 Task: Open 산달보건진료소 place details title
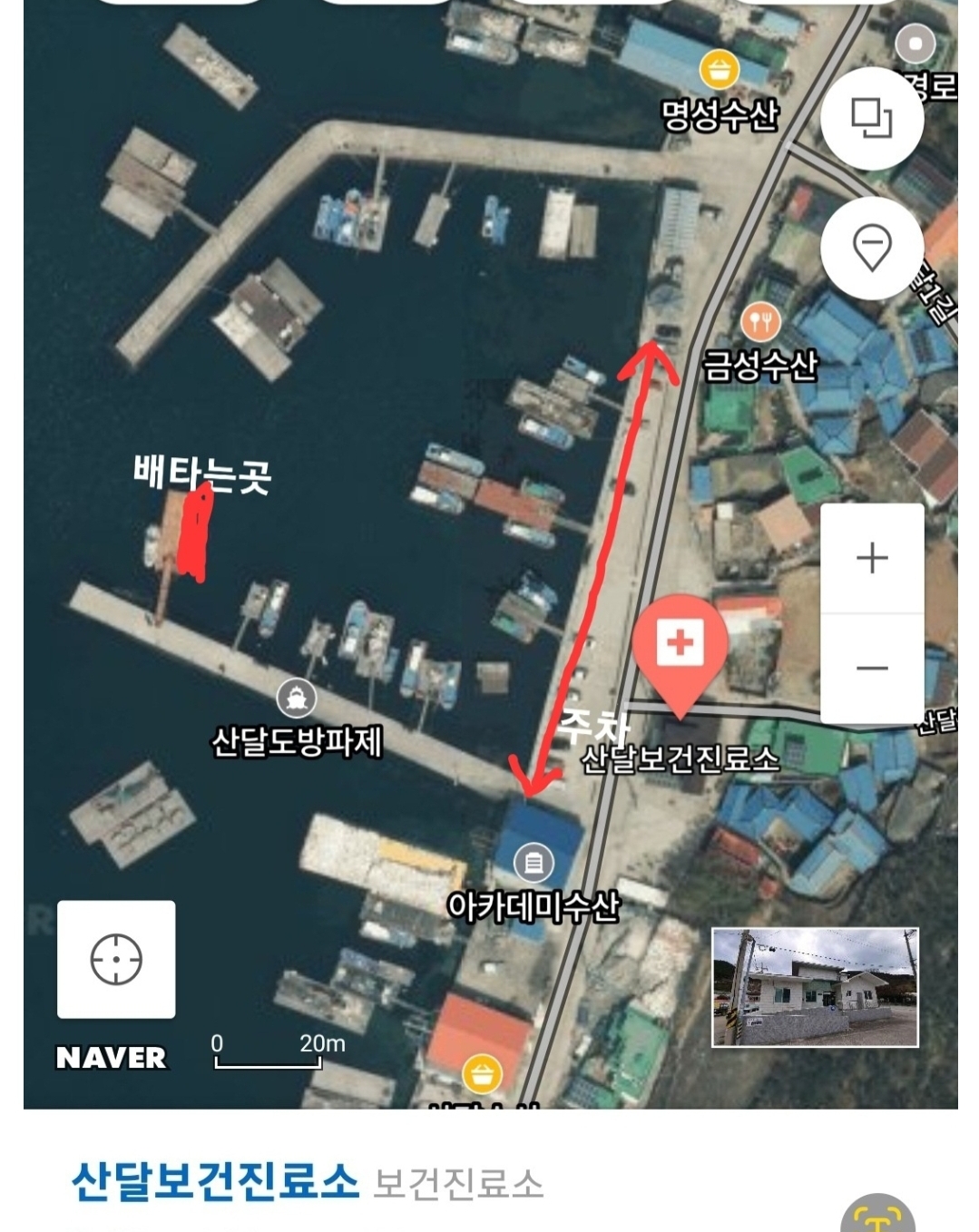[x=215, y=1181]
